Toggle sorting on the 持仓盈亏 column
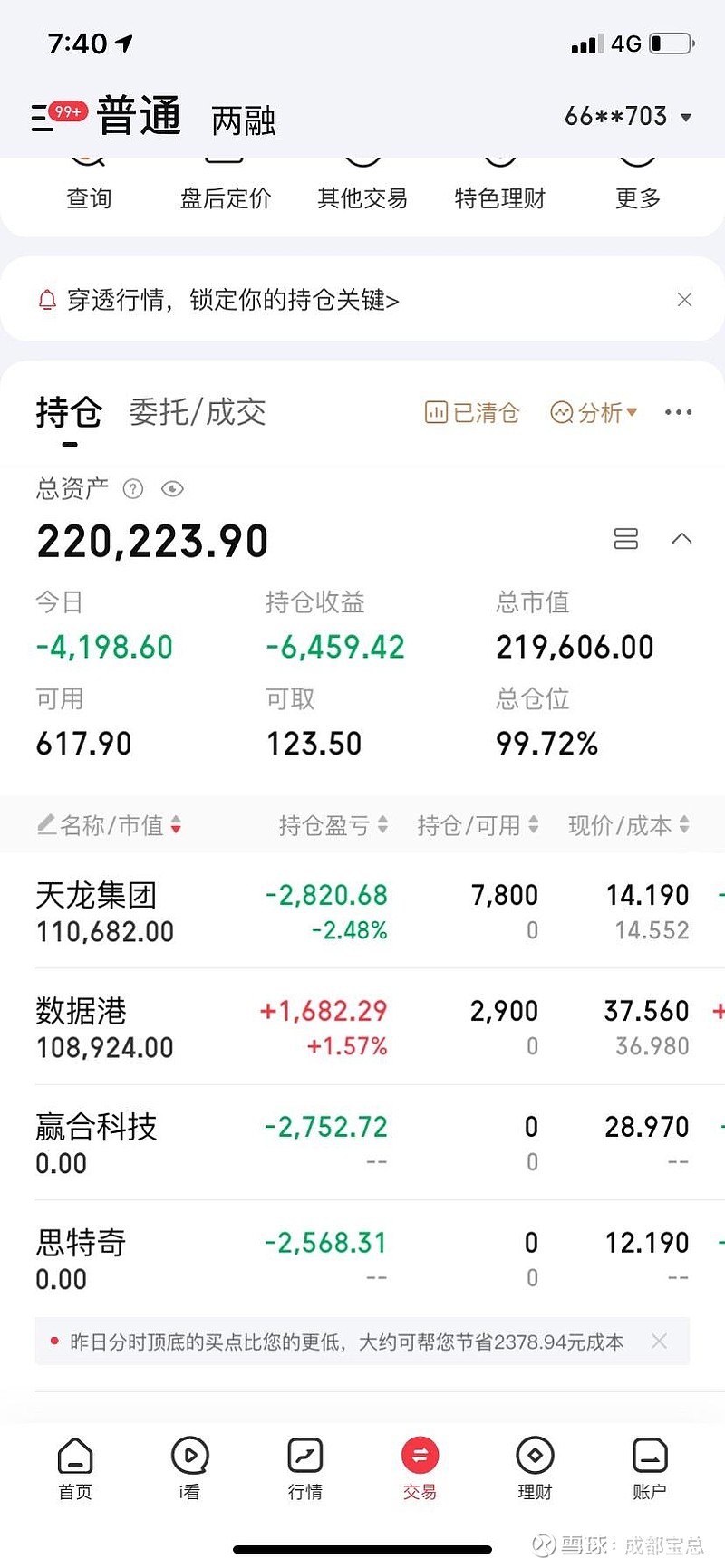 click(x=333, y=825)
